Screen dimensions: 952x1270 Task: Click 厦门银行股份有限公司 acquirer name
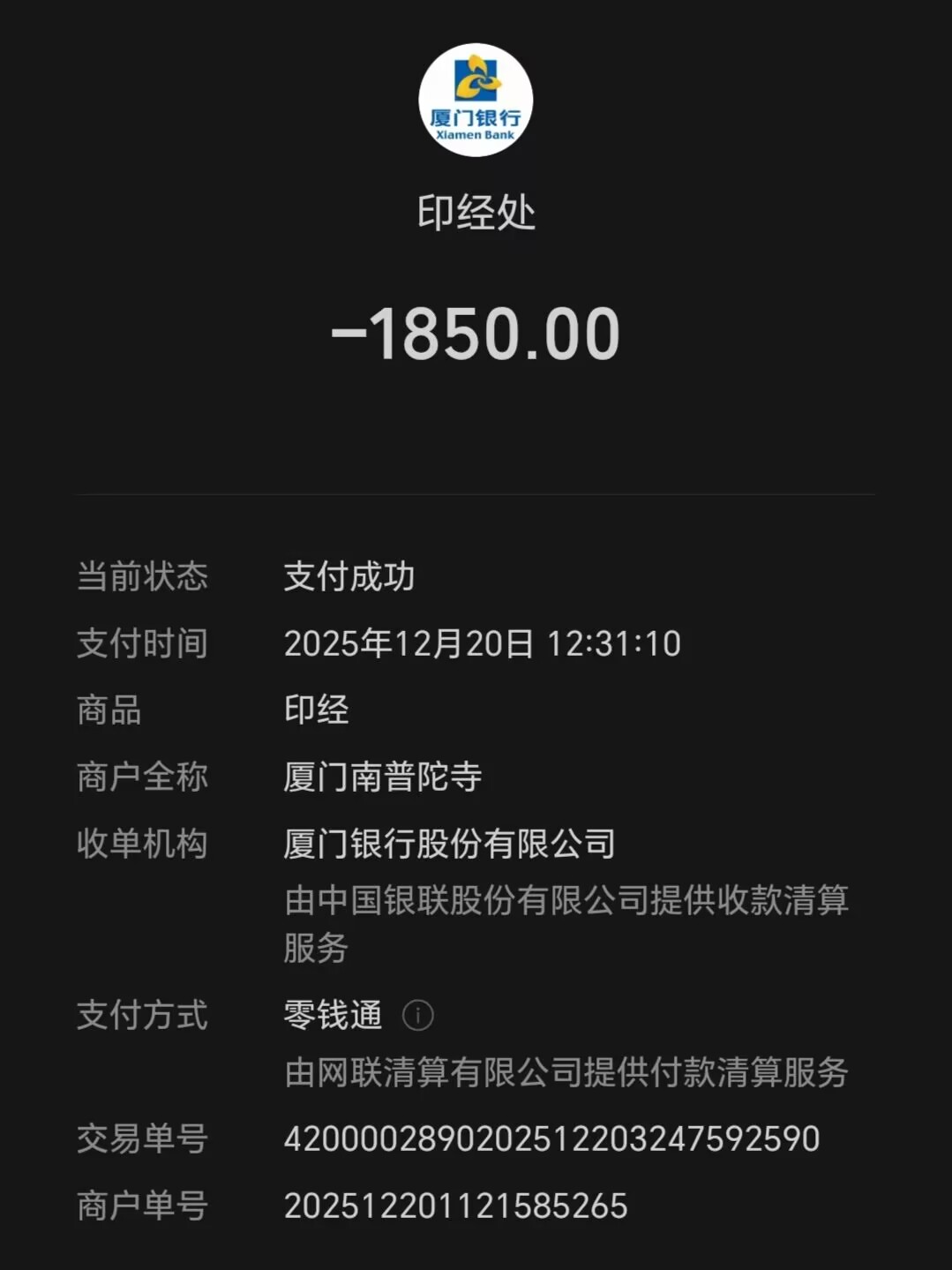(x=448, y=845)
